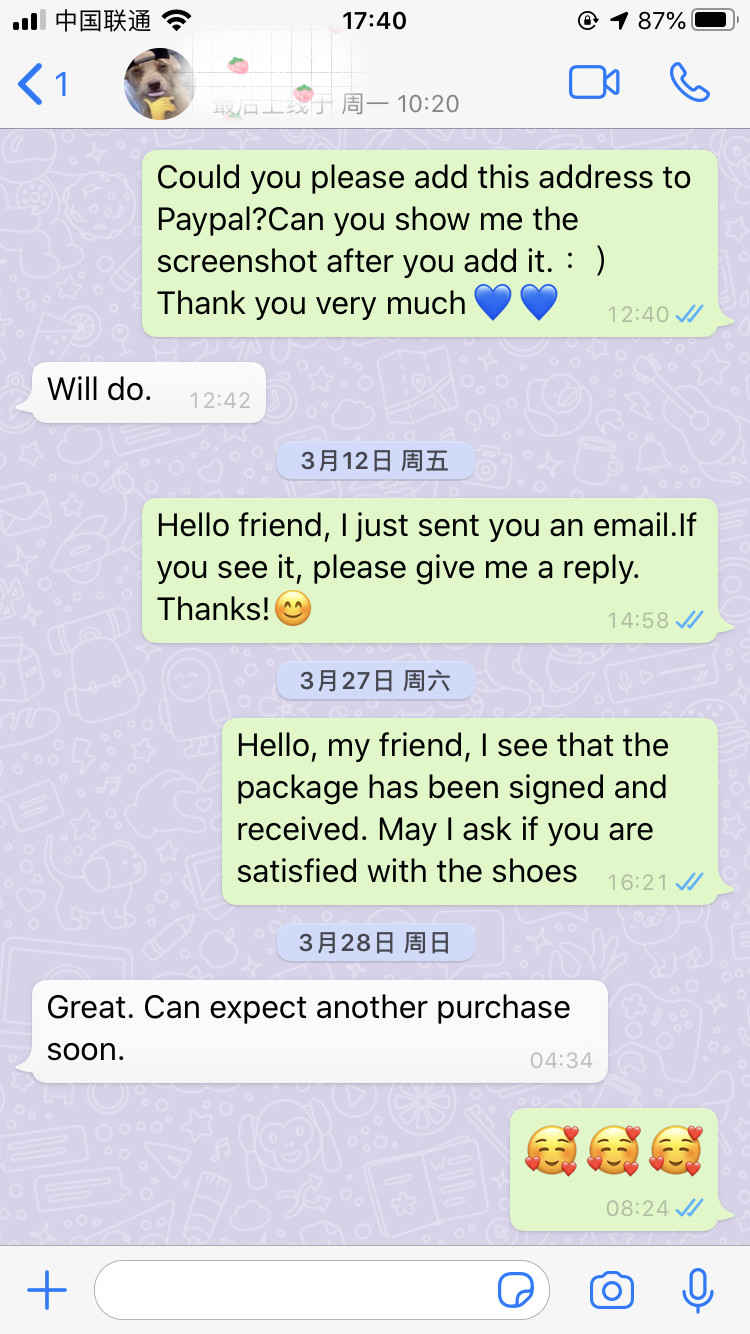Tap the microphone to record voice message
Screen dimensions: 750x1334
click(697, 1291)
